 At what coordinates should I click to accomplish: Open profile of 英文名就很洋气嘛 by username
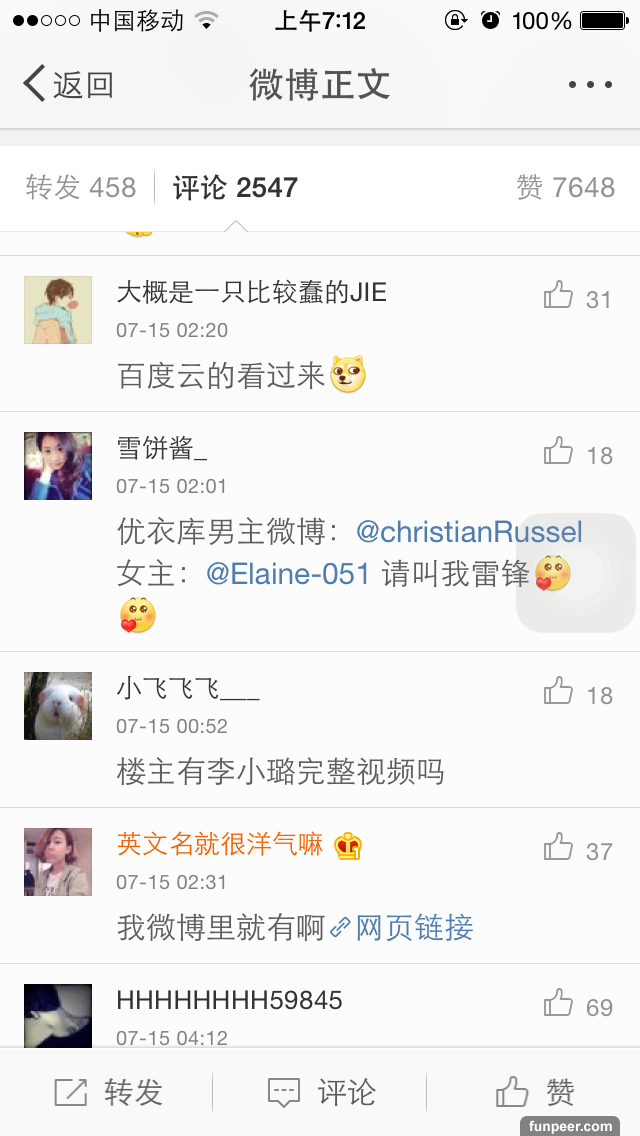point(220,844)
